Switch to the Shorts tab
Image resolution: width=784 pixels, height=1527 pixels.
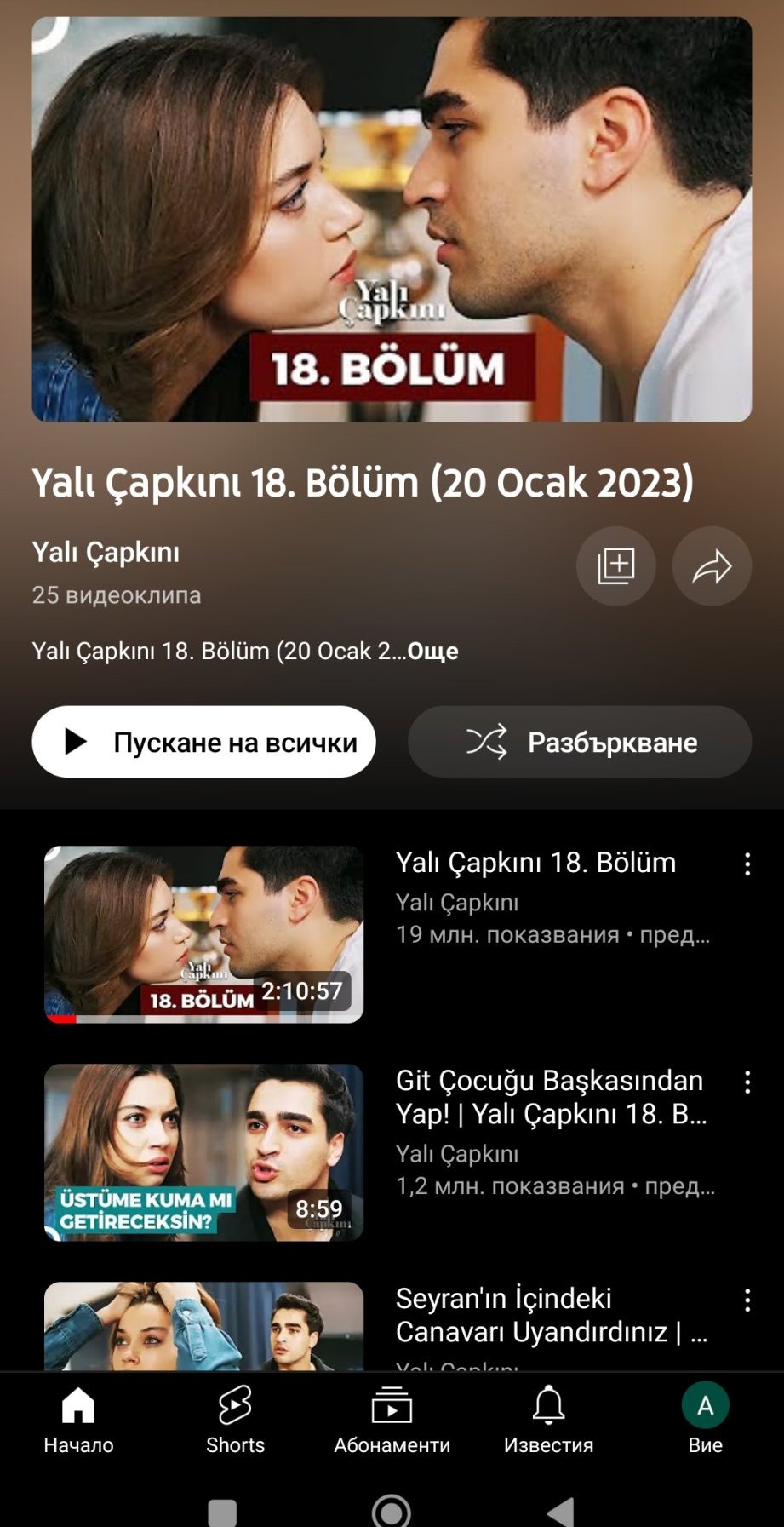235,1420
